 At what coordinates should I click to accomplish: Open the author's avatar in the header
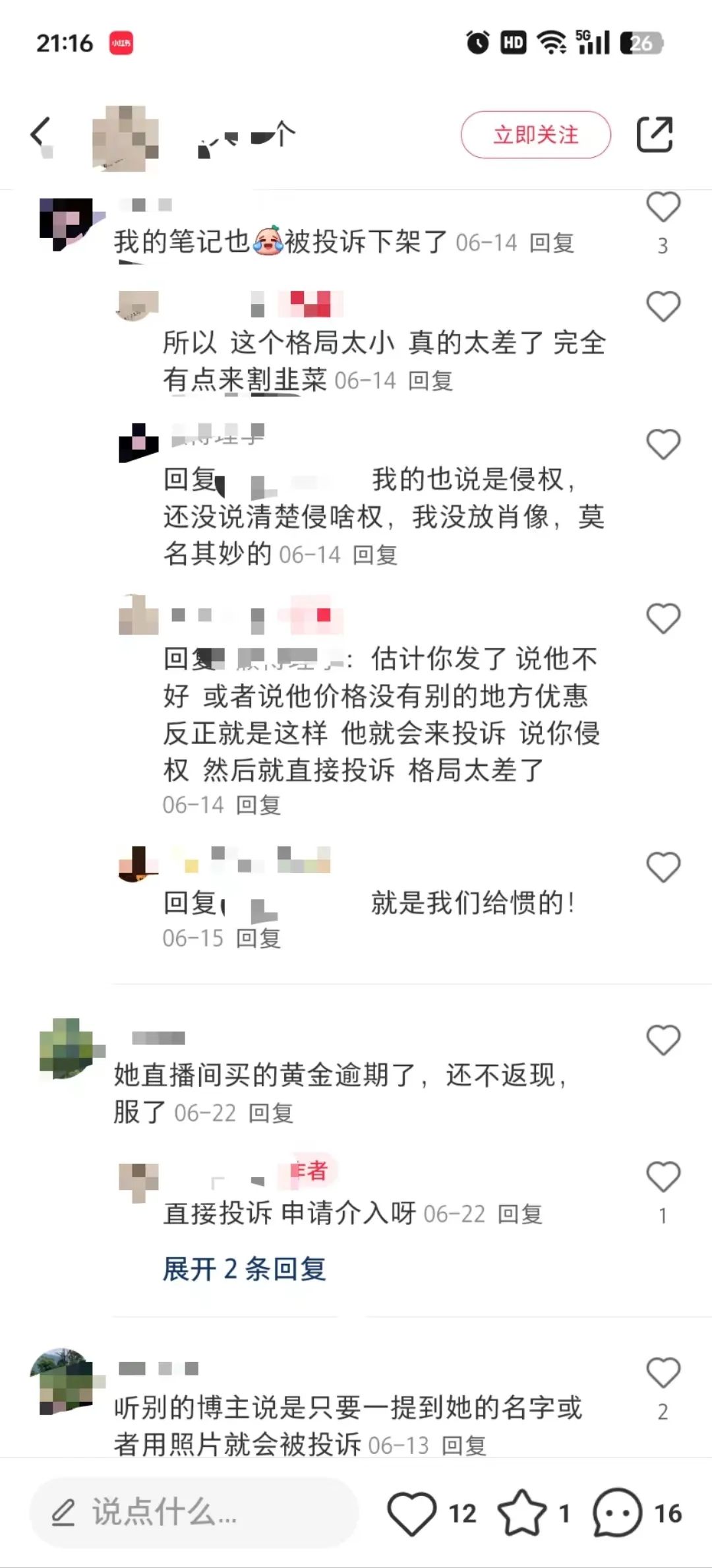(125, 137)
